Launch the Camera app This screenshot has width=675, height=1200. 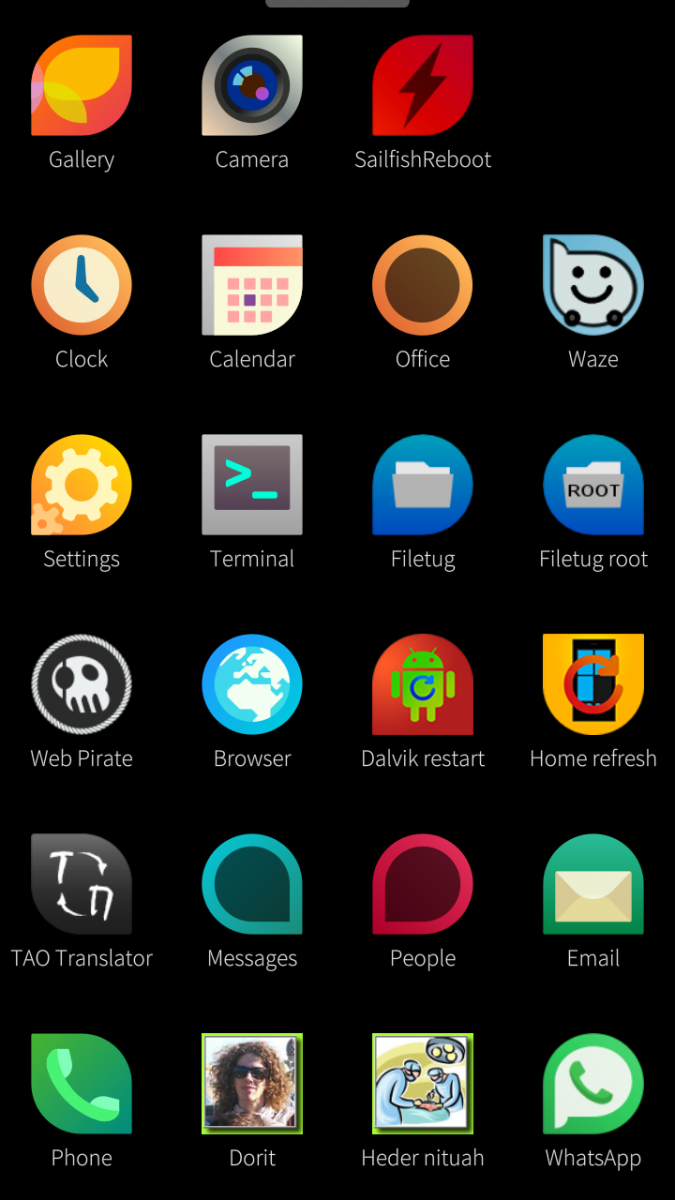(x=252, y=86)
